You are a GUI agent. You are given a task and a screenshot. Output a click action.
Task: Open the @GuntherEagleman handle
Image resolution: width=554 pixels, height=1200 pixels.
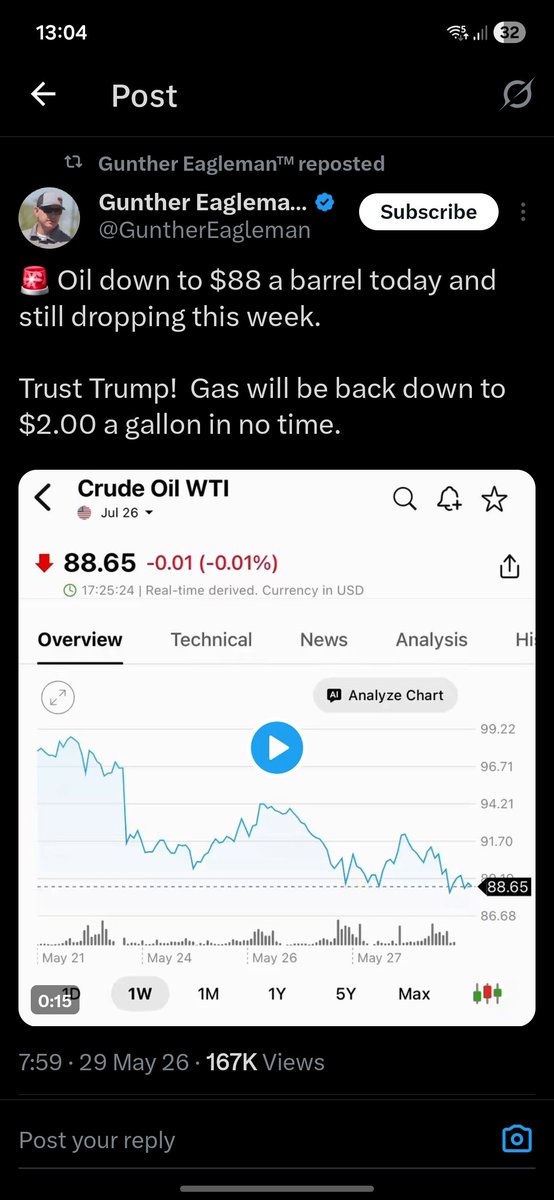pos(205,230)
